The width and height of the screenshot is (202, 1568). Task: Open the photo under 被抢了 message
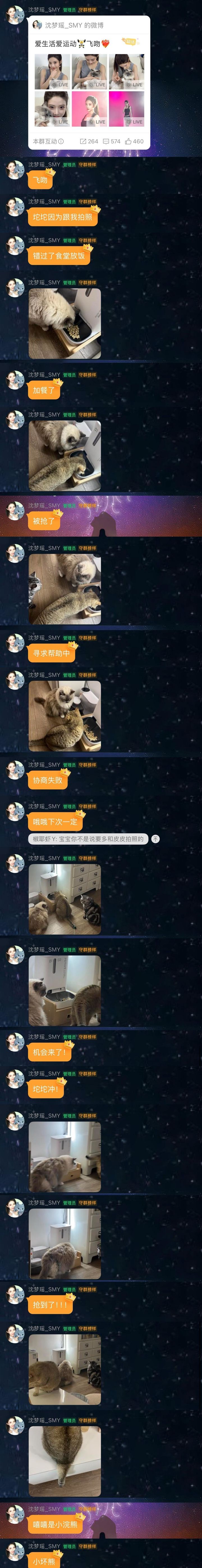[x=65, y=589]
